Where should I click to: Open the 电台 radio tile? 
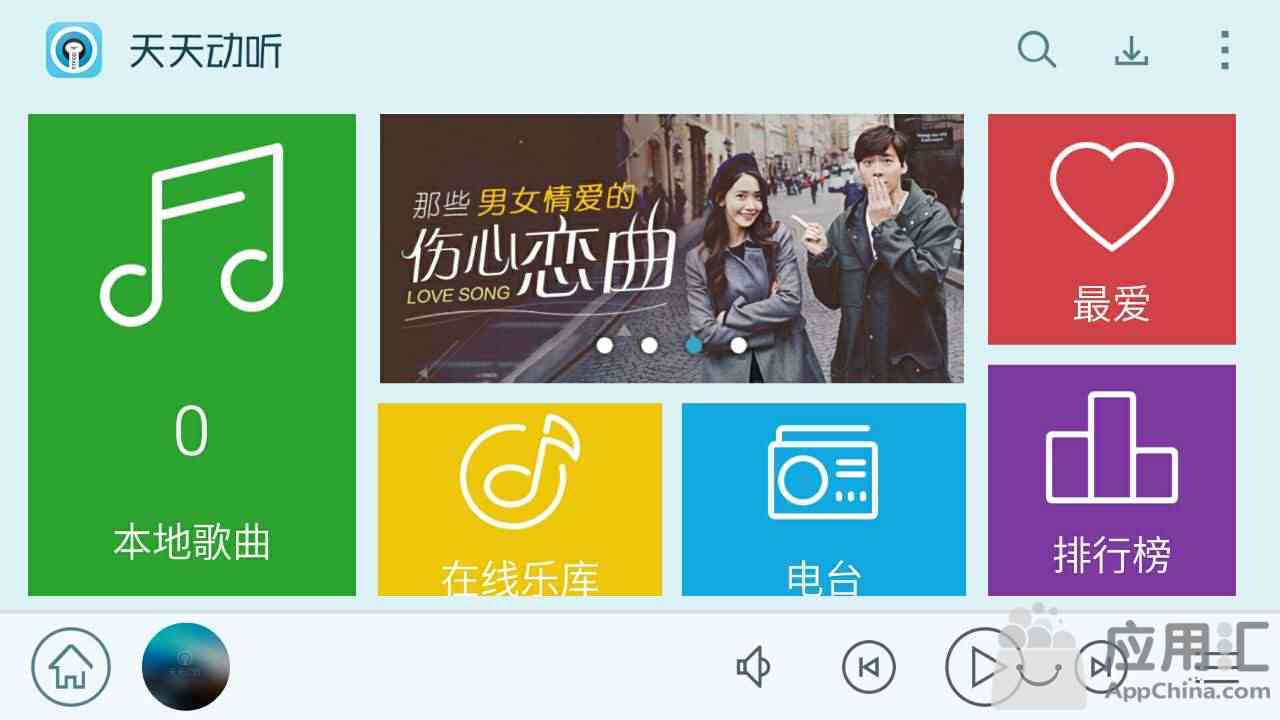pyautogui.click(x=823, y=498)
